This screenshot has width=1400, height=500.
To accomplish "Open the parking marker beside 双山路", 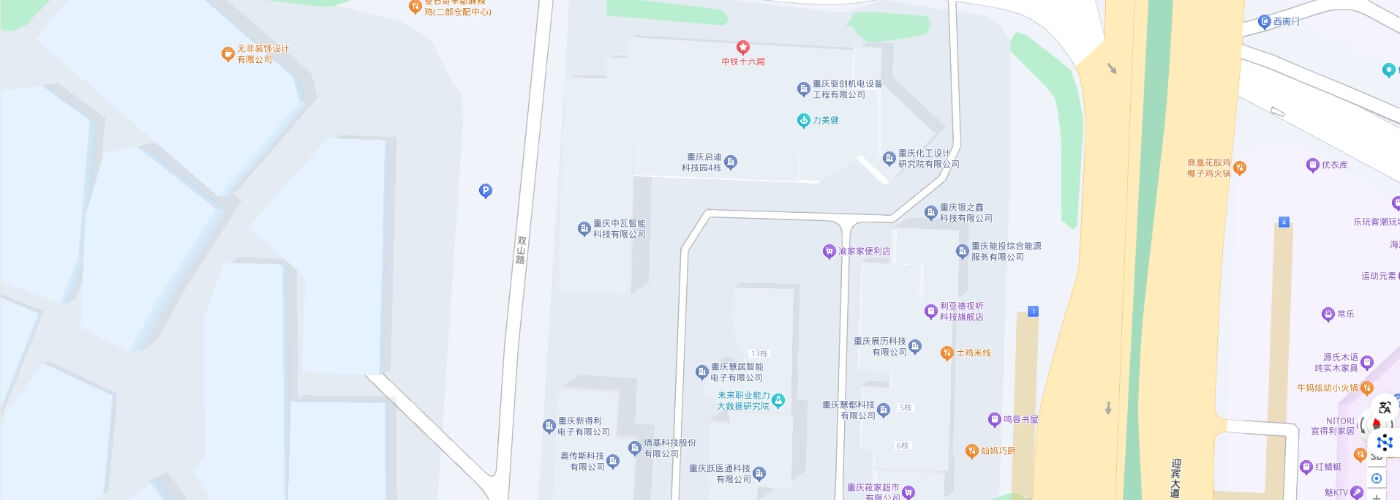I will tap(486, 191).
